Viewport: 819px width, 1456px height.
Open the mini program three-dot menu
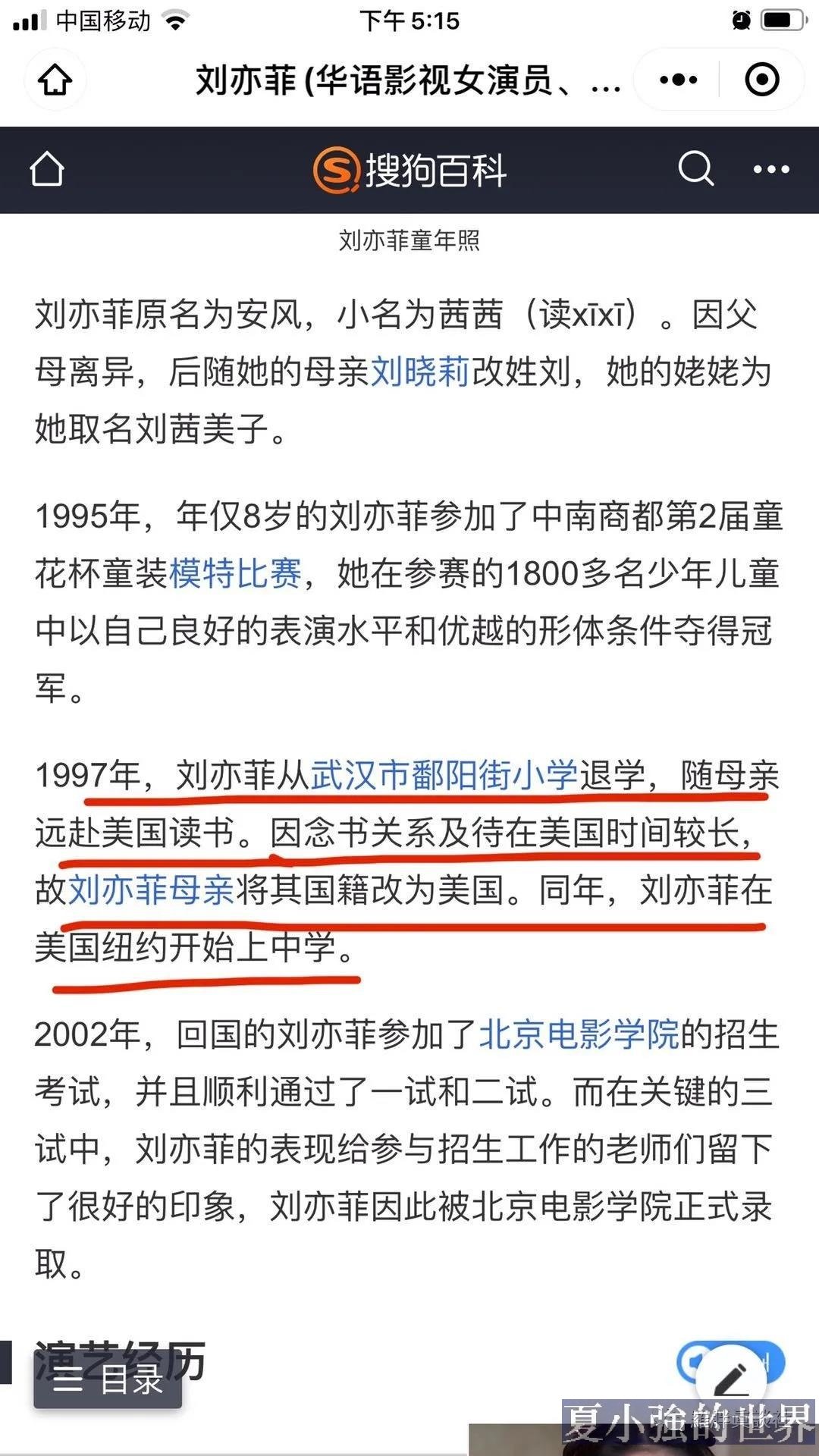point(678,80)
